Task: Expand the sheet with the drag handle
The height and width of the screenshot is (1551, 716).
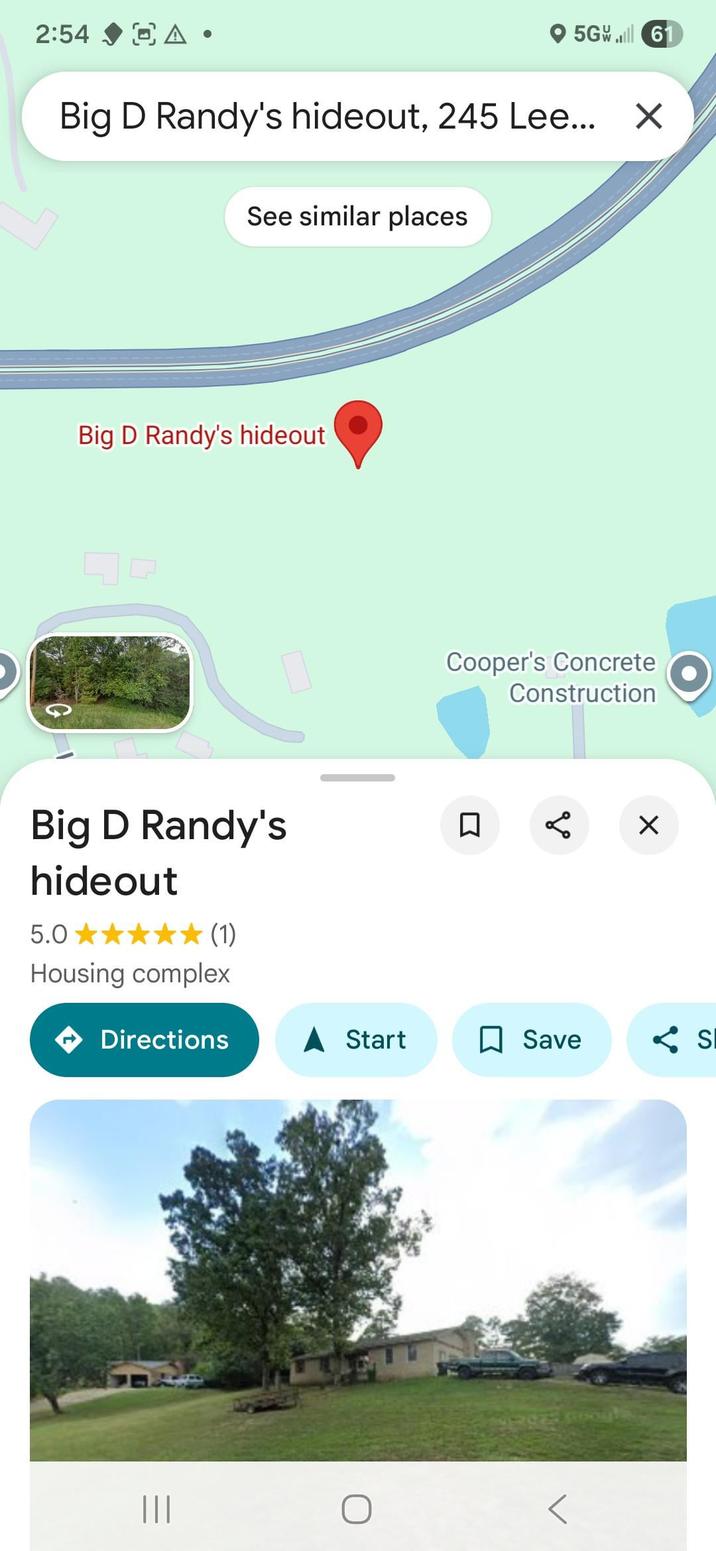Action: (357, 777)
